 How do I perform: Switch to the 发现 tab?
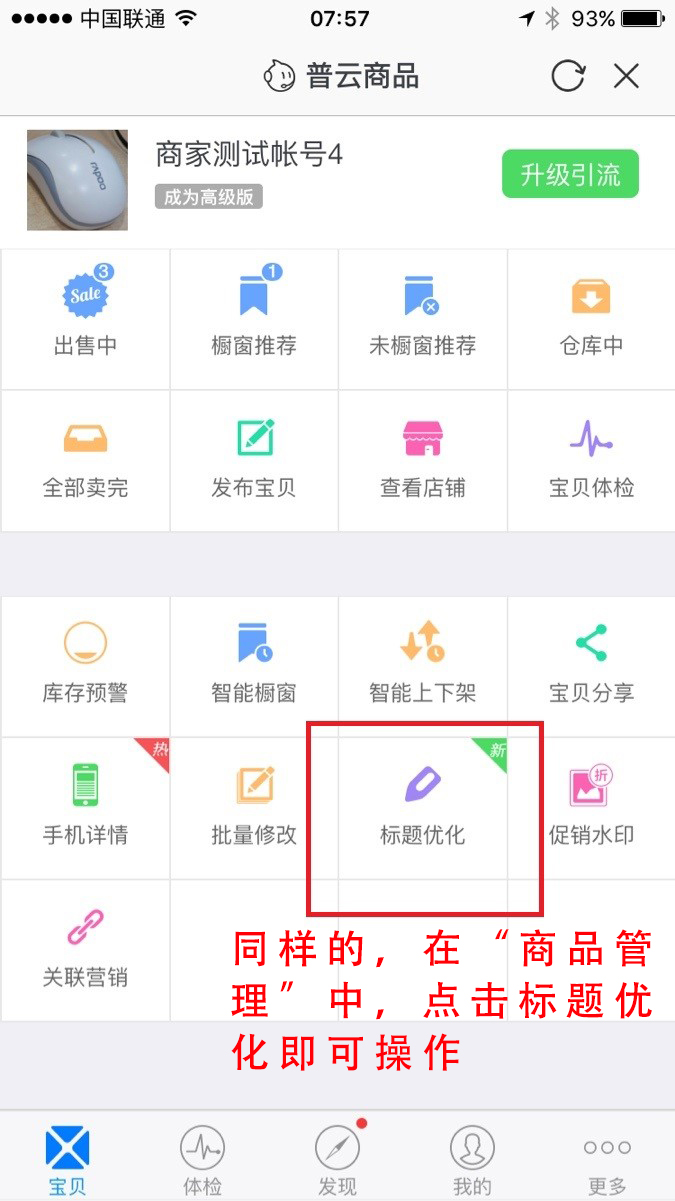click(x=337, y=1158)
